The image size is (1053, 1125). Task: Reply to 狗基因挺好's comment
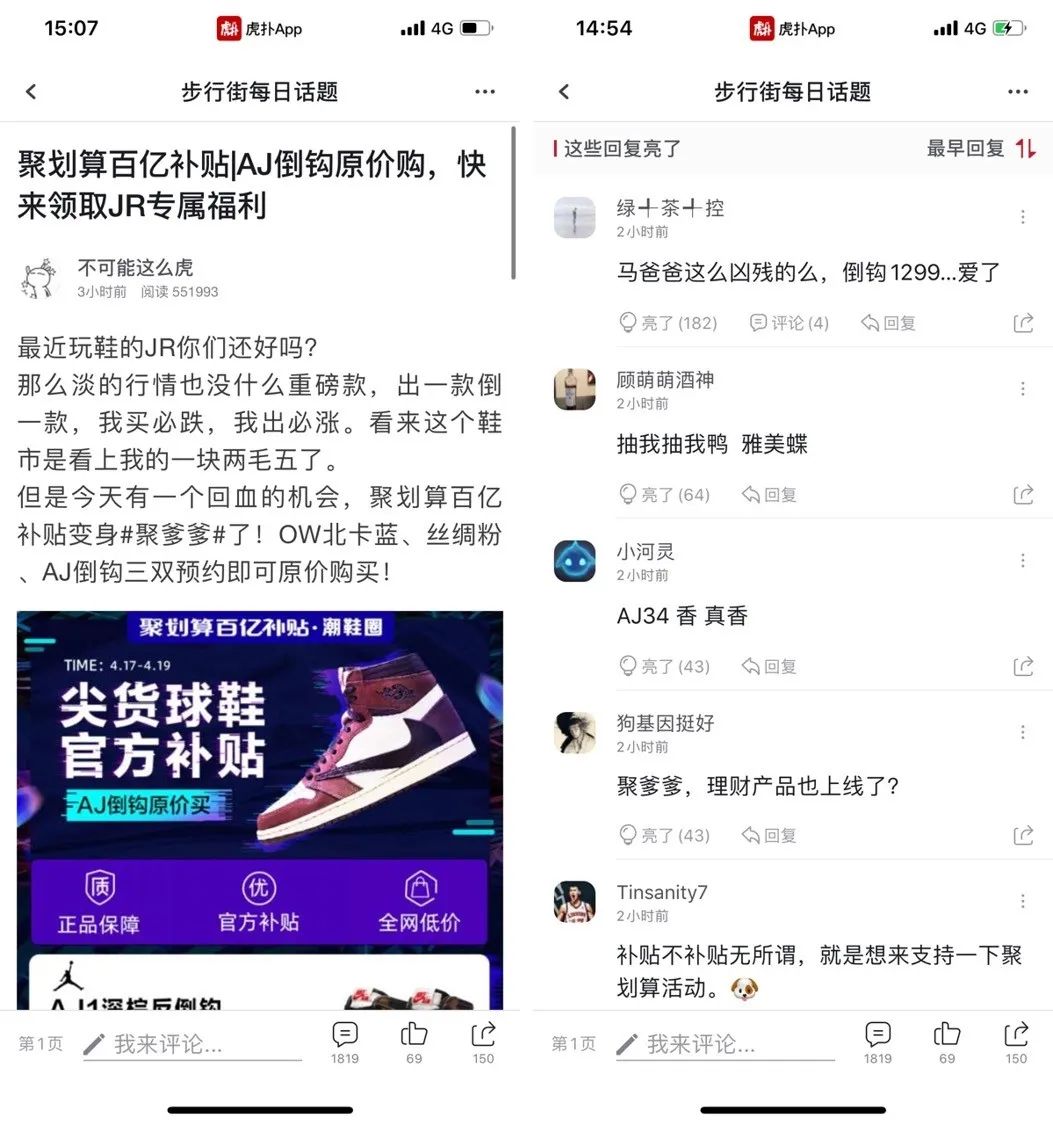pos(769,835)
